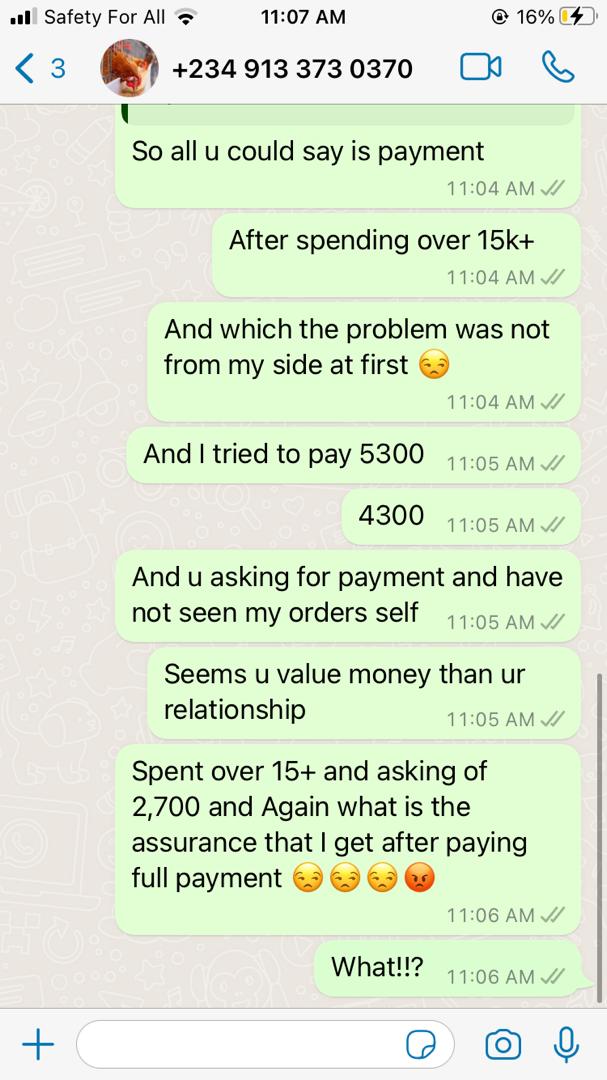
Task: Focus the message text field
Action: [240, 1045]
